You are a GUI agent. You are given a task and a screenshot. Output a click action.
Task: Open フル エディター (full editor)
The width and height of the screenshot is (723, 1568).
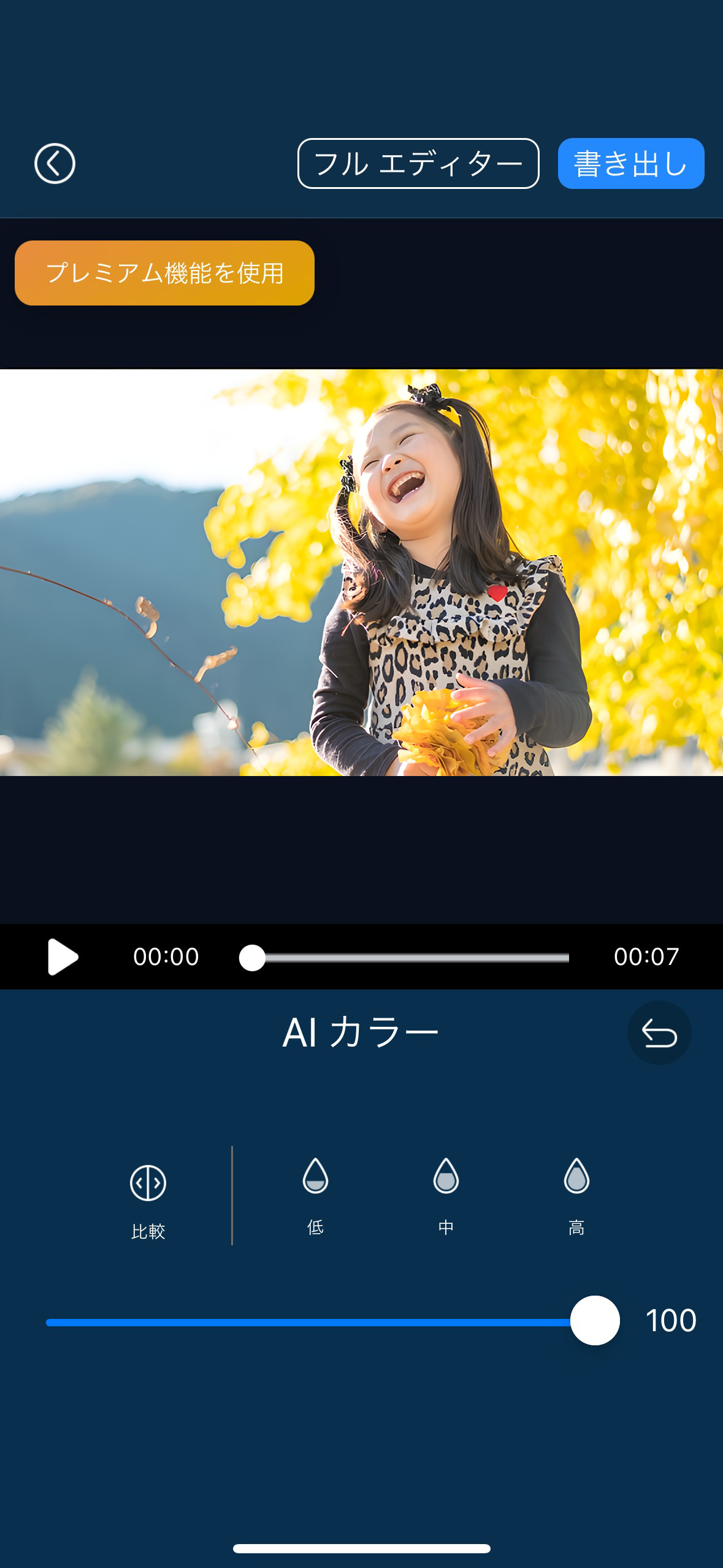coord(418,164)
